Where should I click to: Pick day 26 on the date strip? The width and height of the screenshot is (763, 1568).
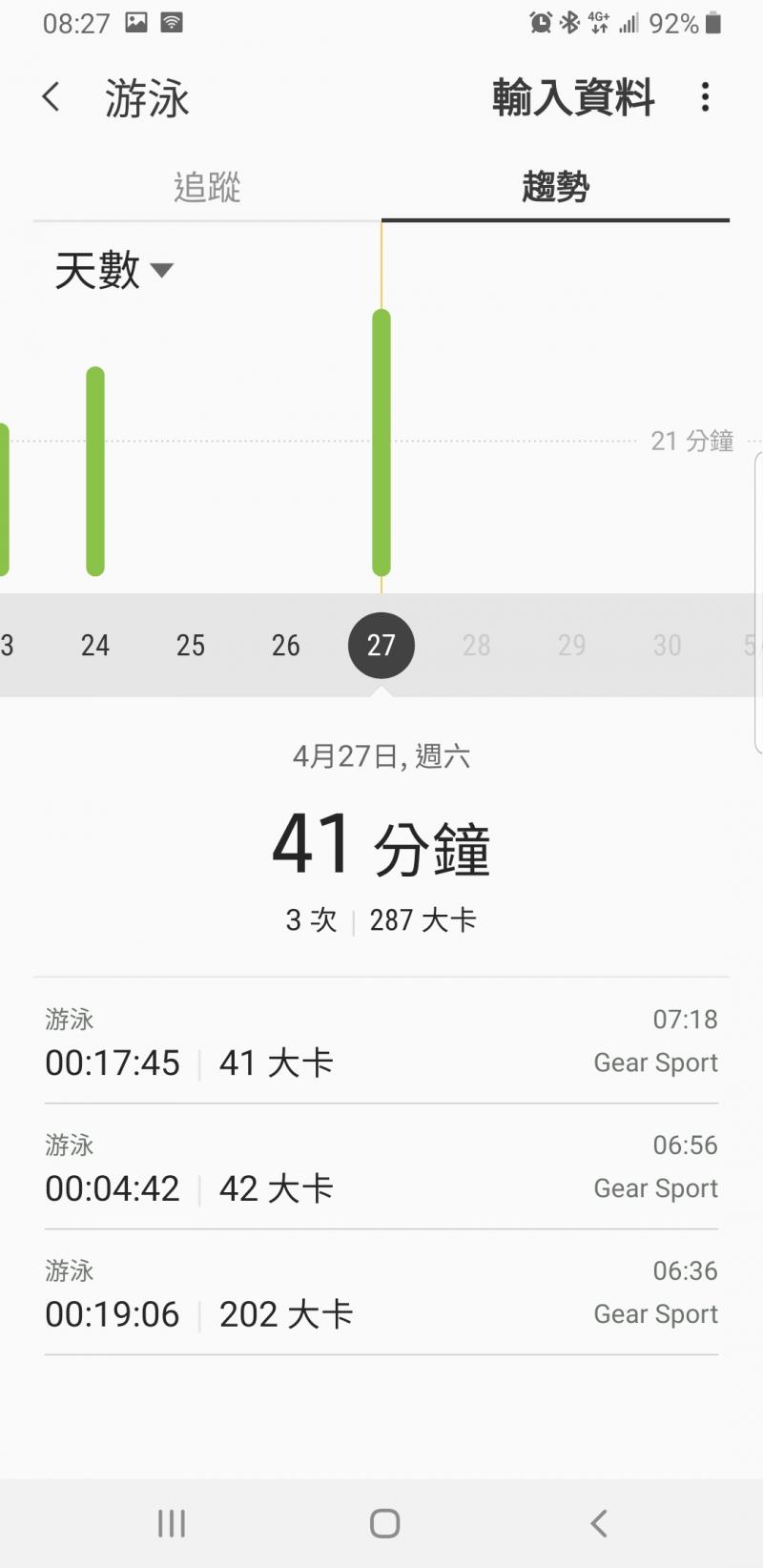tap(286, 646)
